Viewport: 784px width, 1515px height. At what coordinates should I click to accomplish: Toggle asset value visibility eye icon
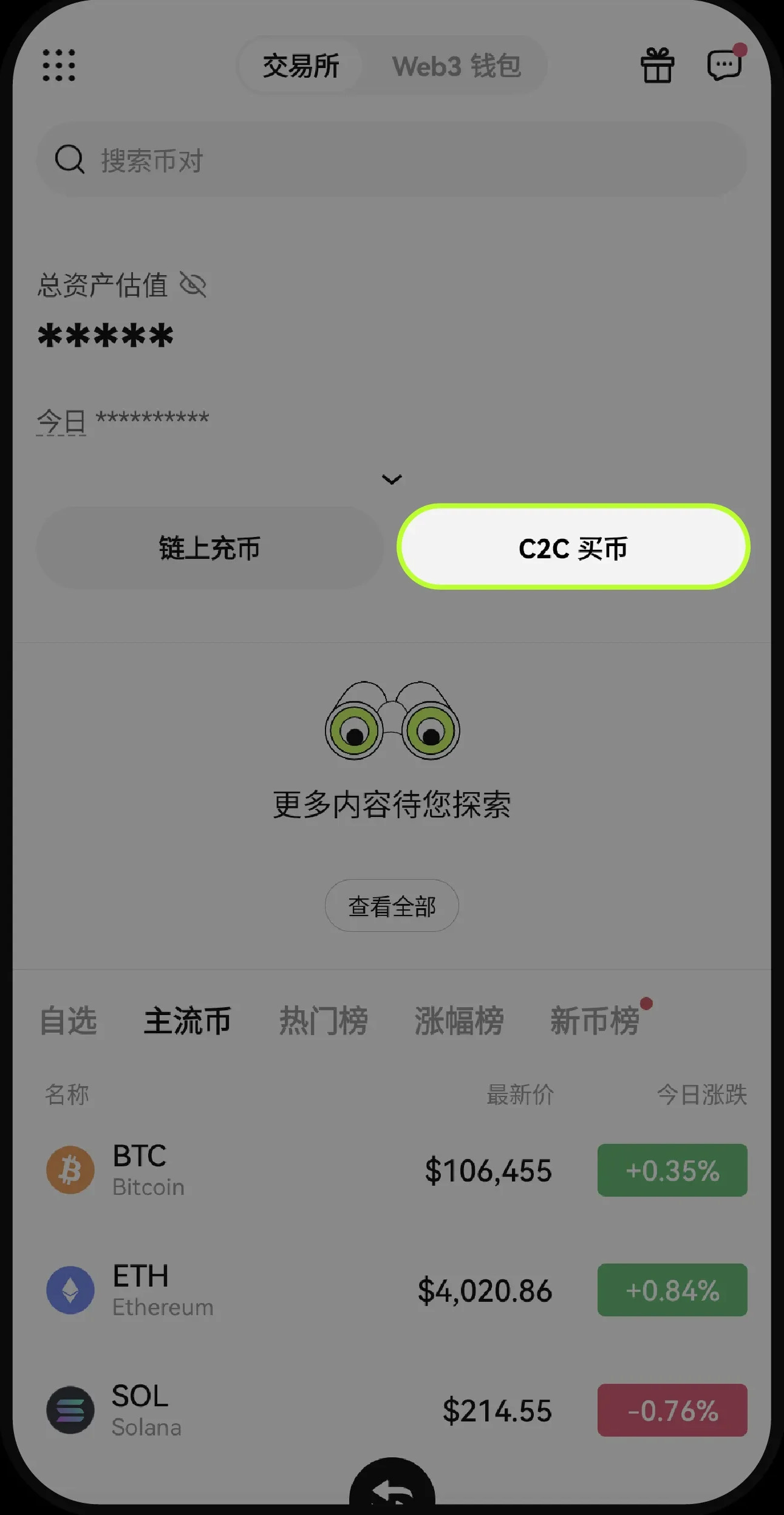[x=193, y=284]
